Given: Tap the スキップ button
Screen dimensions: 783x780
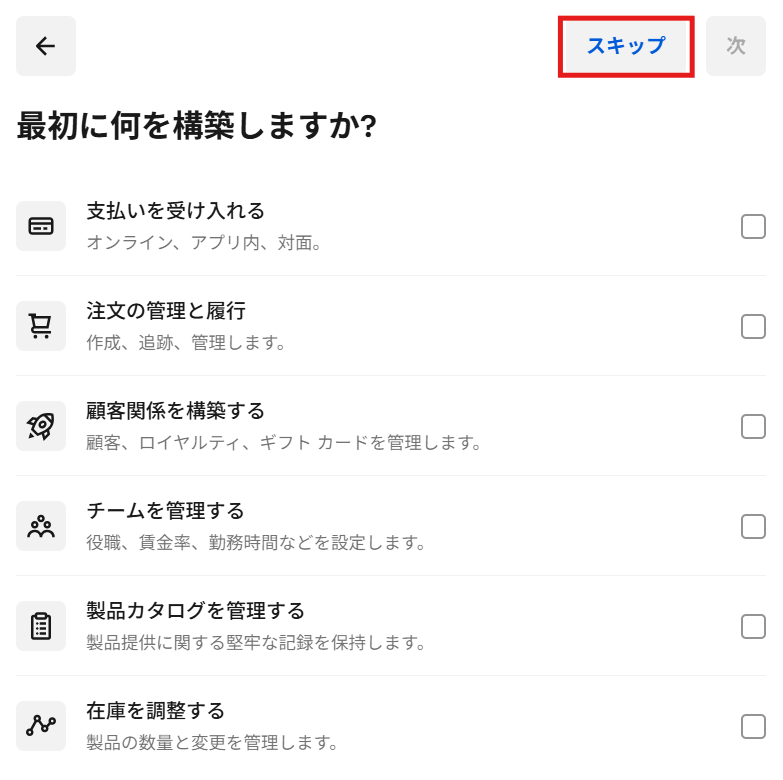Looking at the screenshot, I should (x=625, y=46).
